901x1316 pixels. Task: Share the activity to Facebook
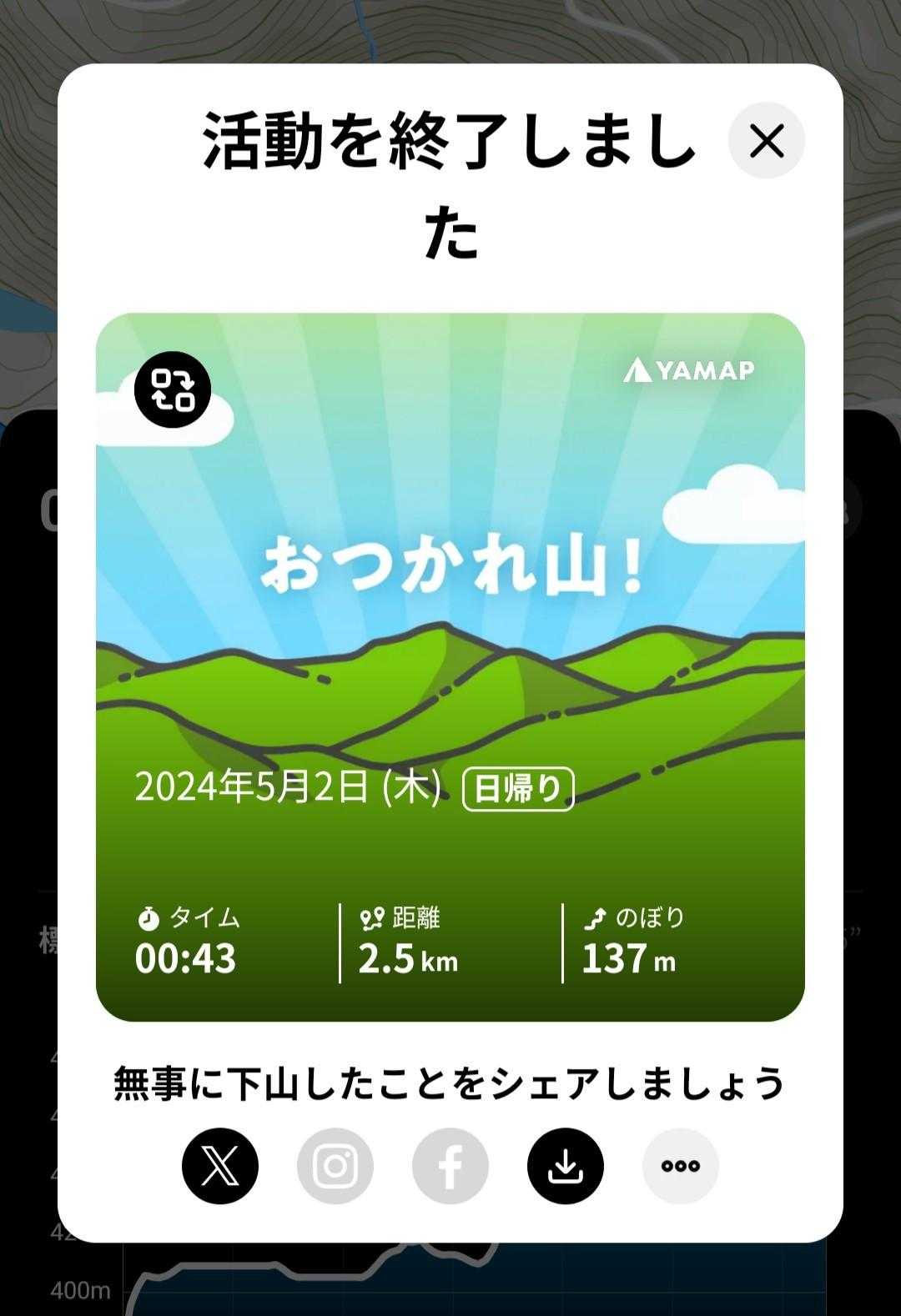point(450,1165)
